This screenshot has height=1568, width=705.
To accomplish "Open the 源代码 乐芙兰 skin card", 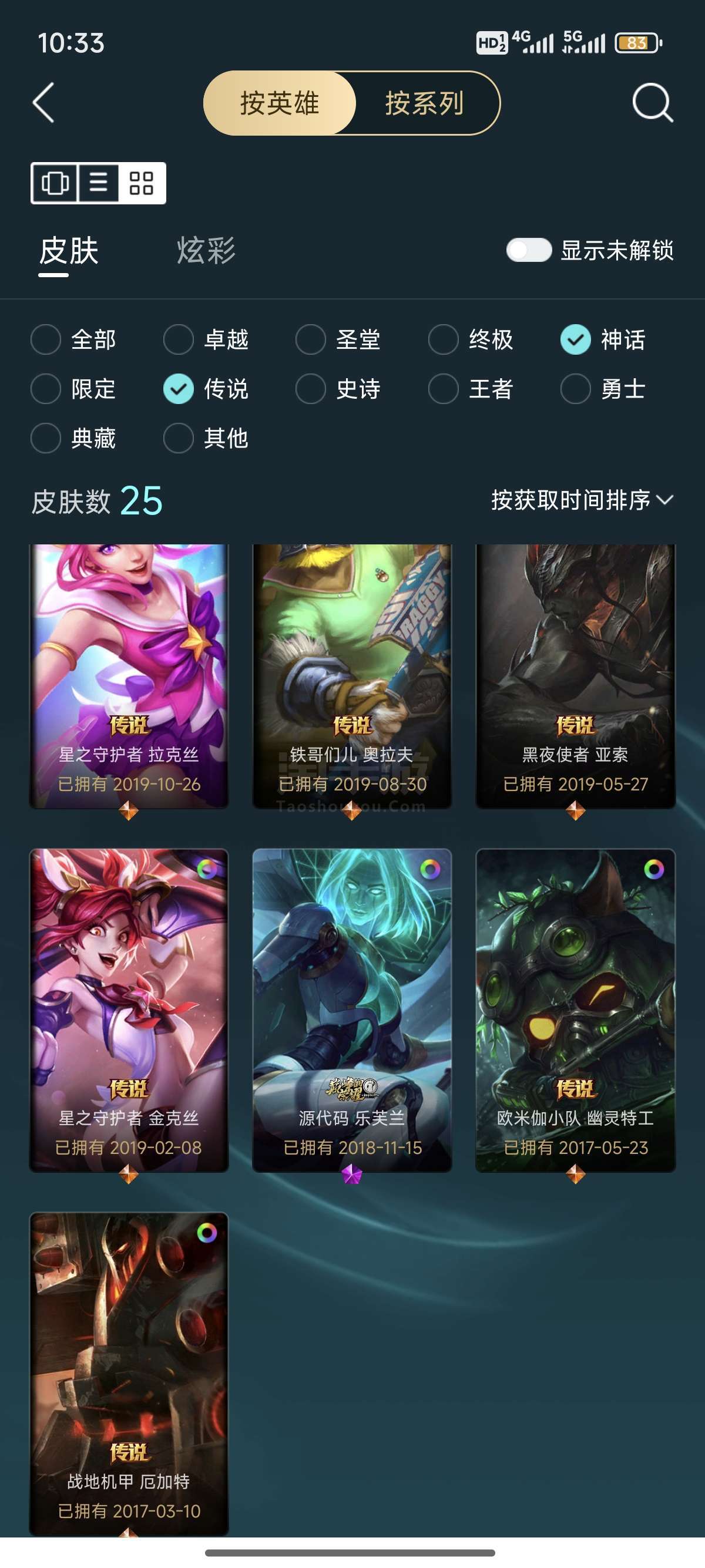I will 352,1010.
